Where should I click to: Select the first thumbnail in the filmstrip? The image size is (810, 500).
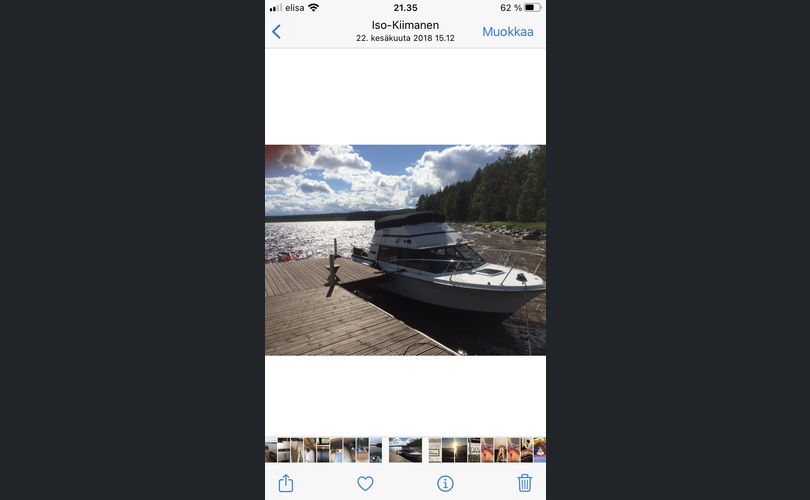pos(271,449)
